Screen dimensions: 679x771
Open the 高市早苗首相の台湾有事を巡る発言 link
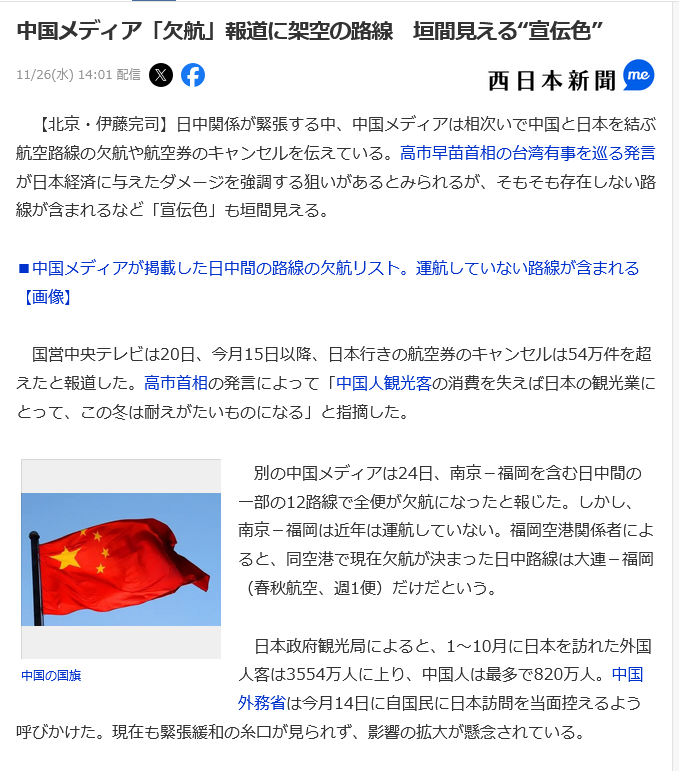pos(527,153)
